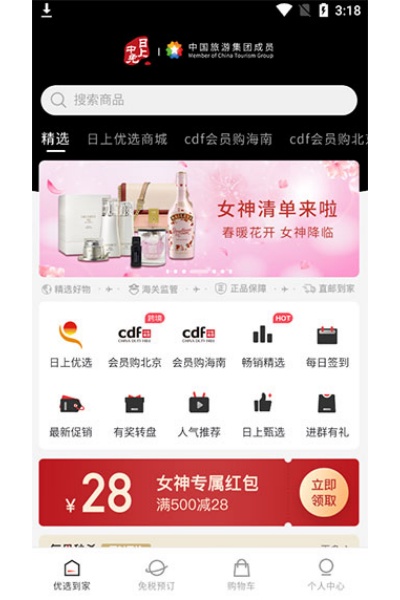Claim the coupon with 立即领取

click(324, 492)
